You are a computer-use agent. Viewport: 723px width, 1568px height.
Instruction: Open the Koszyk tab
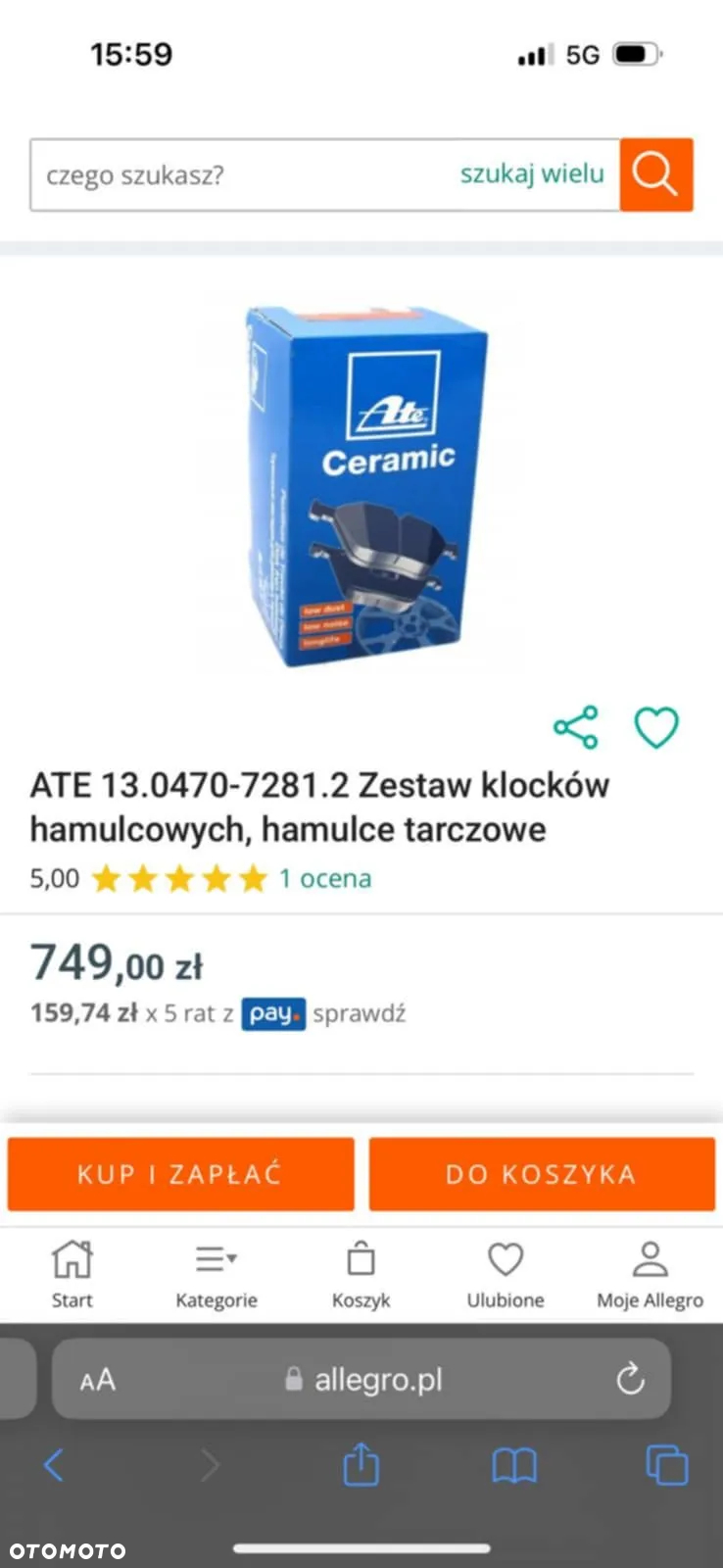[361, 1274]
